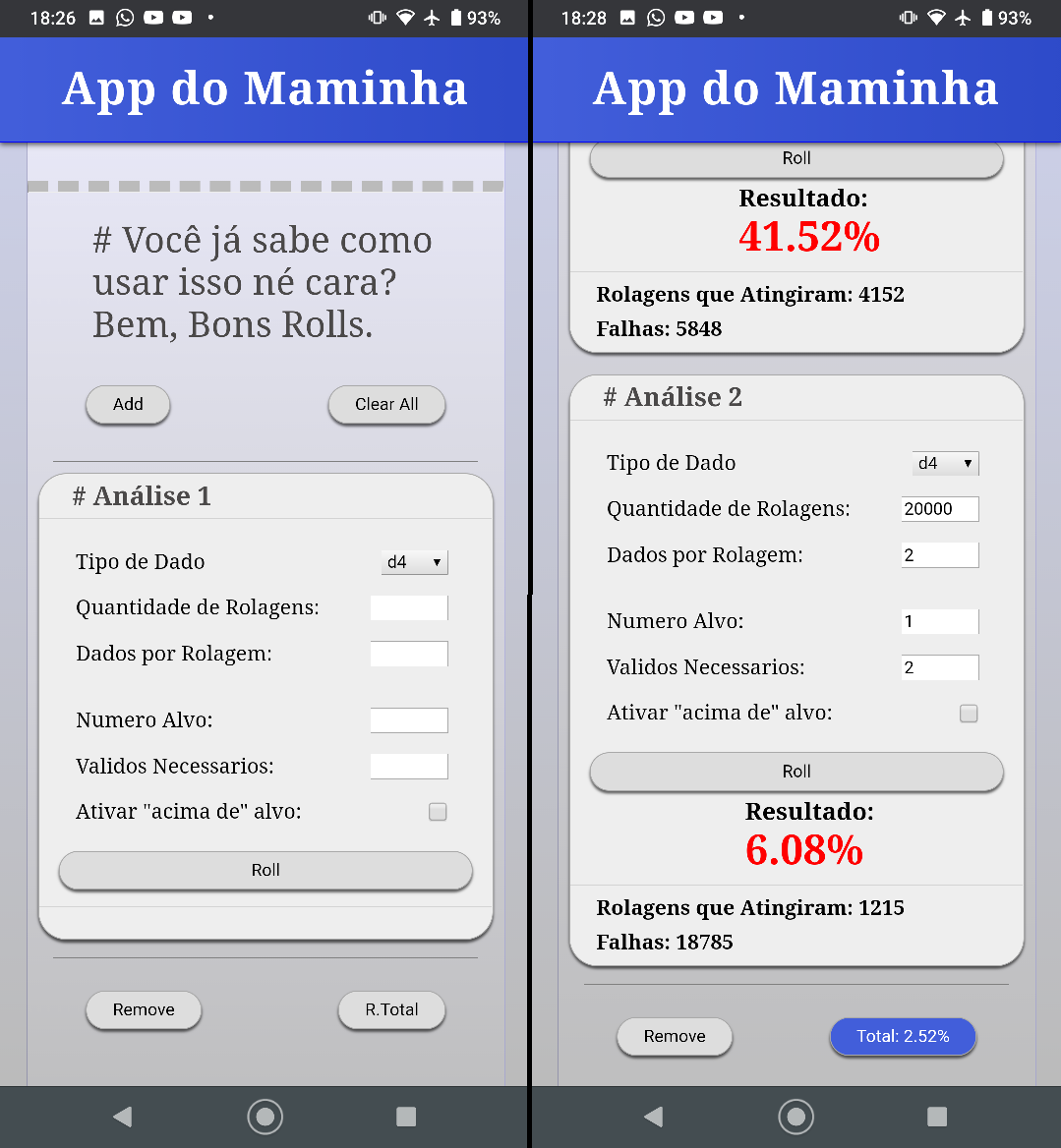Viewport: 1061px width, 1148px height.
Task: Open the d4 dropdown in Análise 2
Action: 945,464
